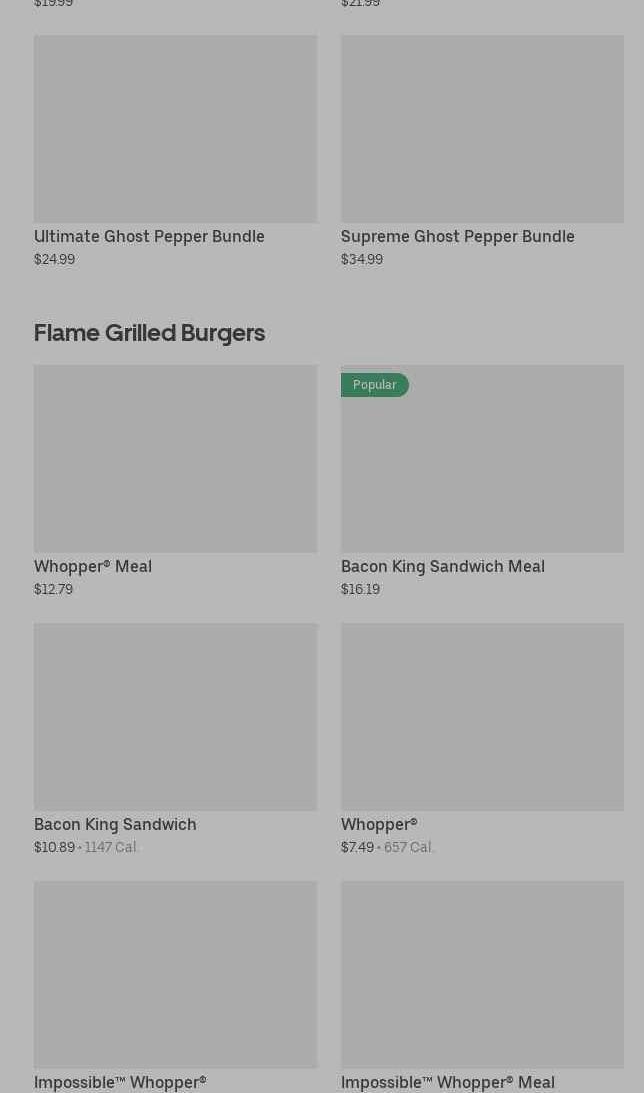644x1093 pixels.
Task: Open the Ultimate Ghost Pepper Bundle item
Action: coord(175,151)
